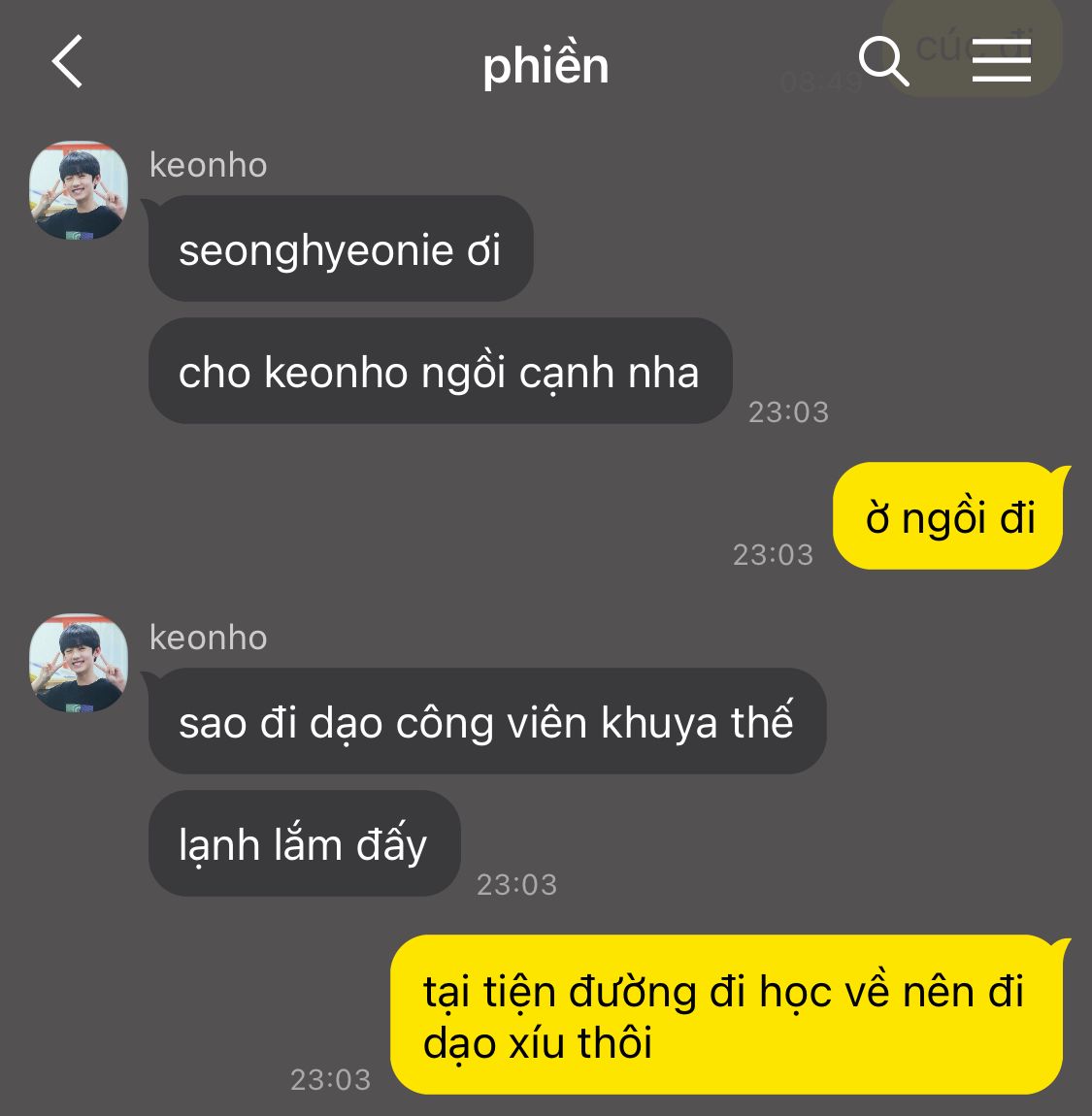Image resolution: width=1092 pixels, height=1116 pixels.
Task: Open the chat room menu
Action: pos(1001,61)
